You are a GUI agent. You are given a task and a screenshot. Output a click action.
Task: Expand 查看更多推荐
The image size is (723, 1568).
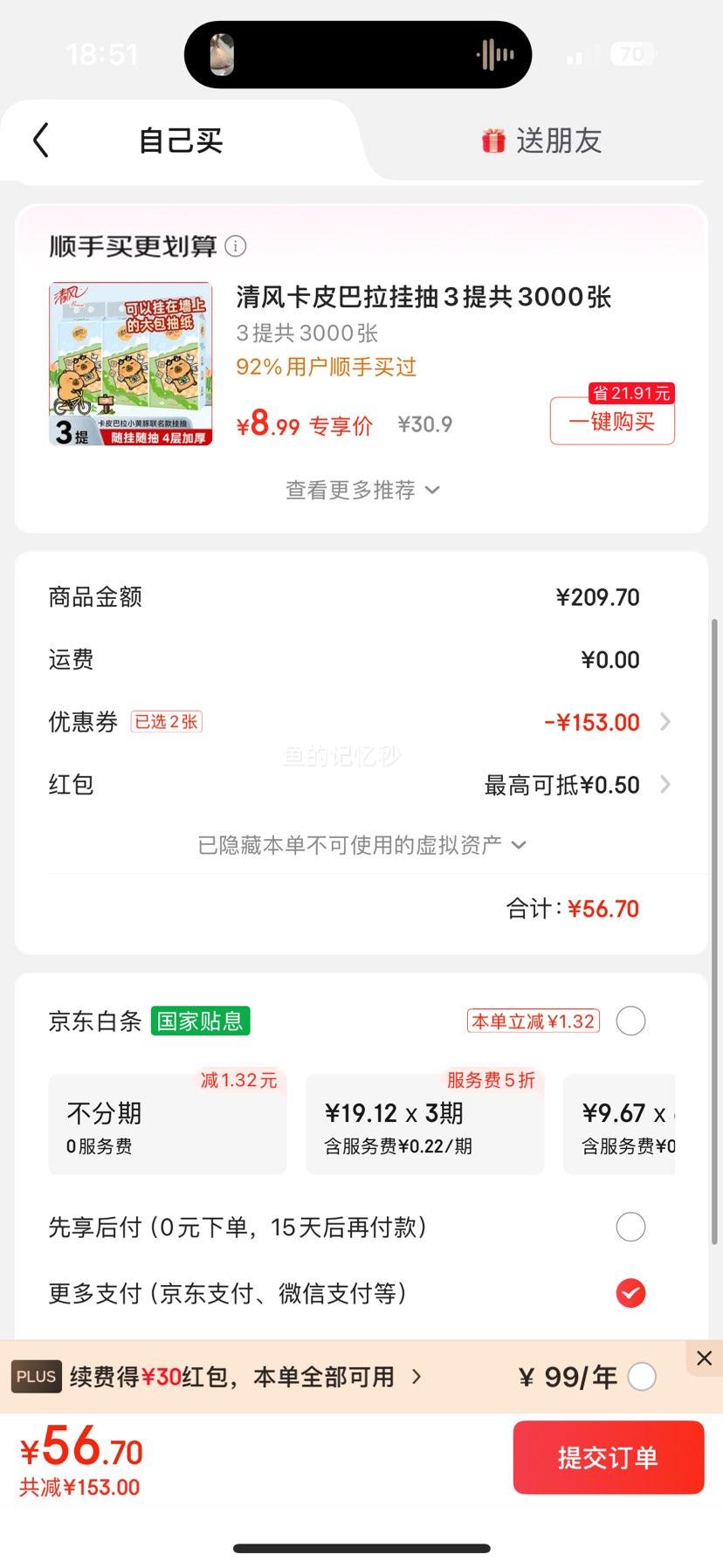pos(361,490)
